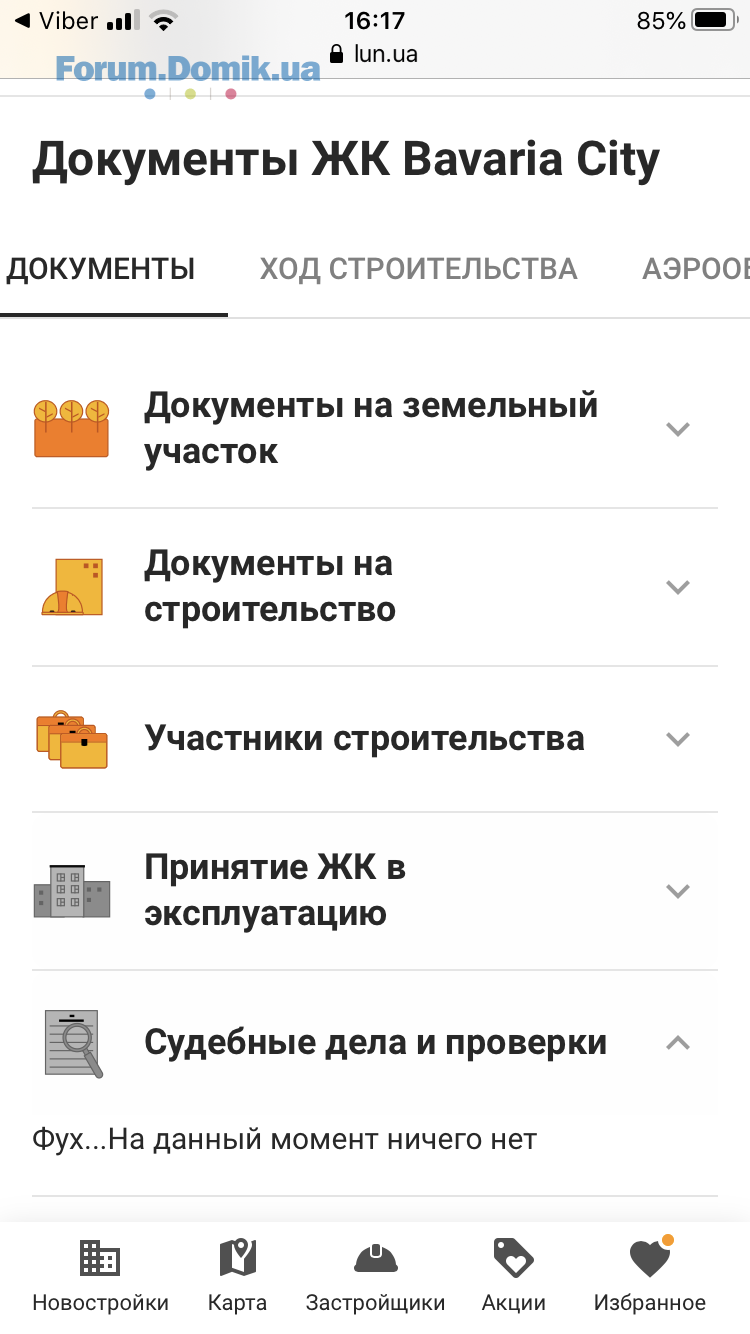Expand Документы на строительство section
This screenshot has width=750, height=1334.
coord(375,587)
